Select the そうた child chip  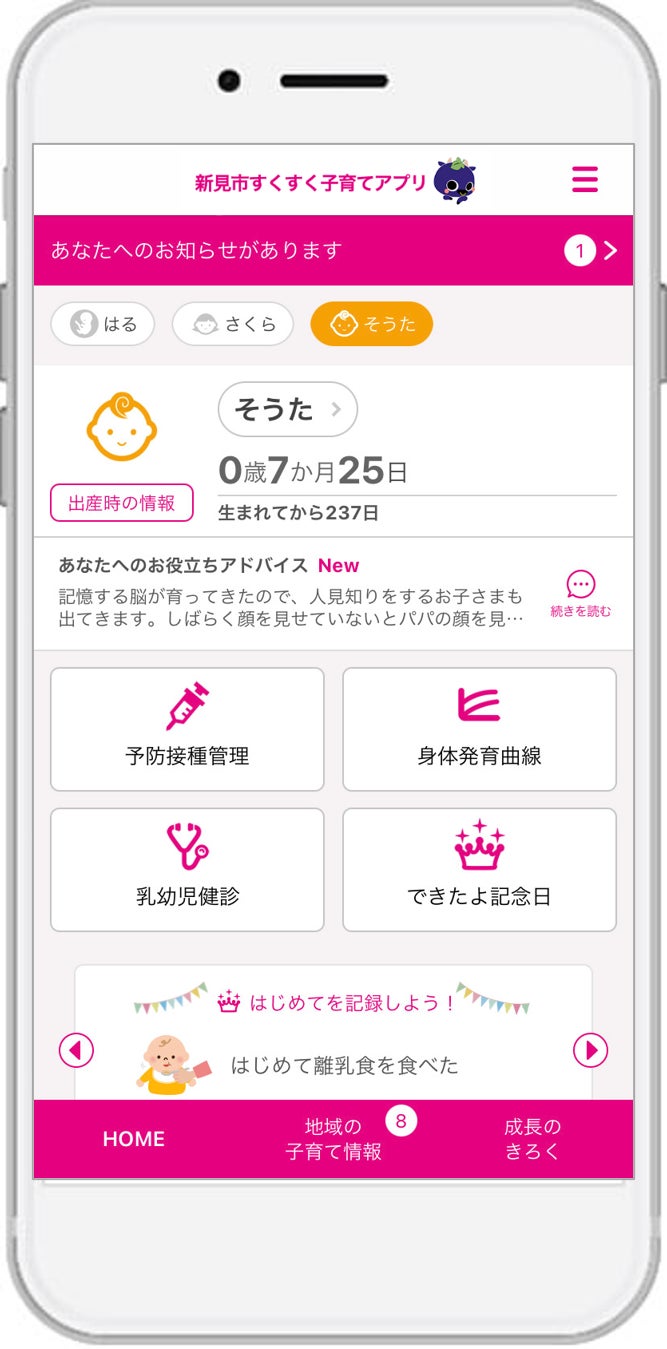[371, 324]
